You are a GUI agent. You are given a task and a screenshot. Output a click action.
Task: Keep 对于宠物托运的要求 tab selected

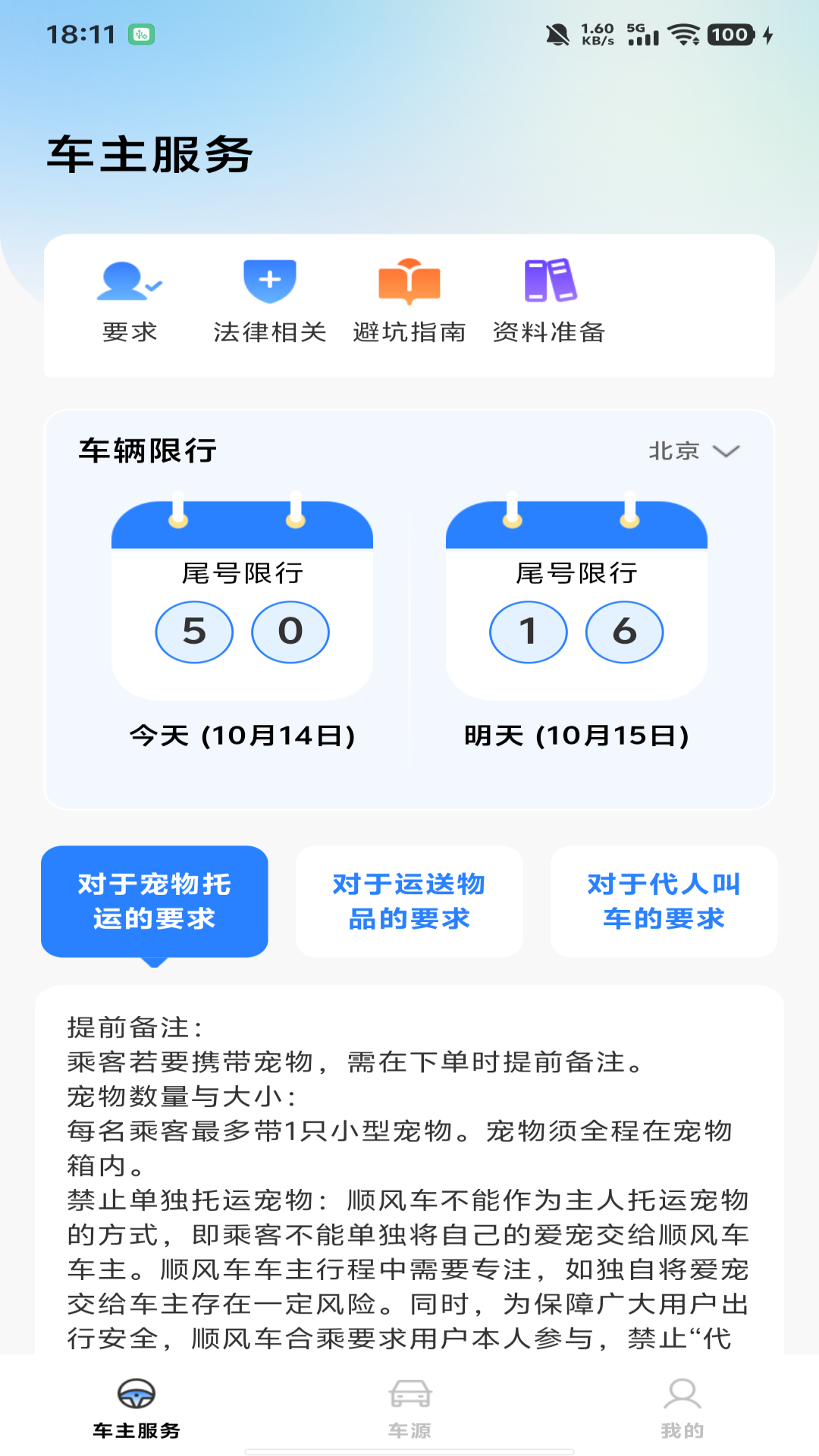[155, 901]
